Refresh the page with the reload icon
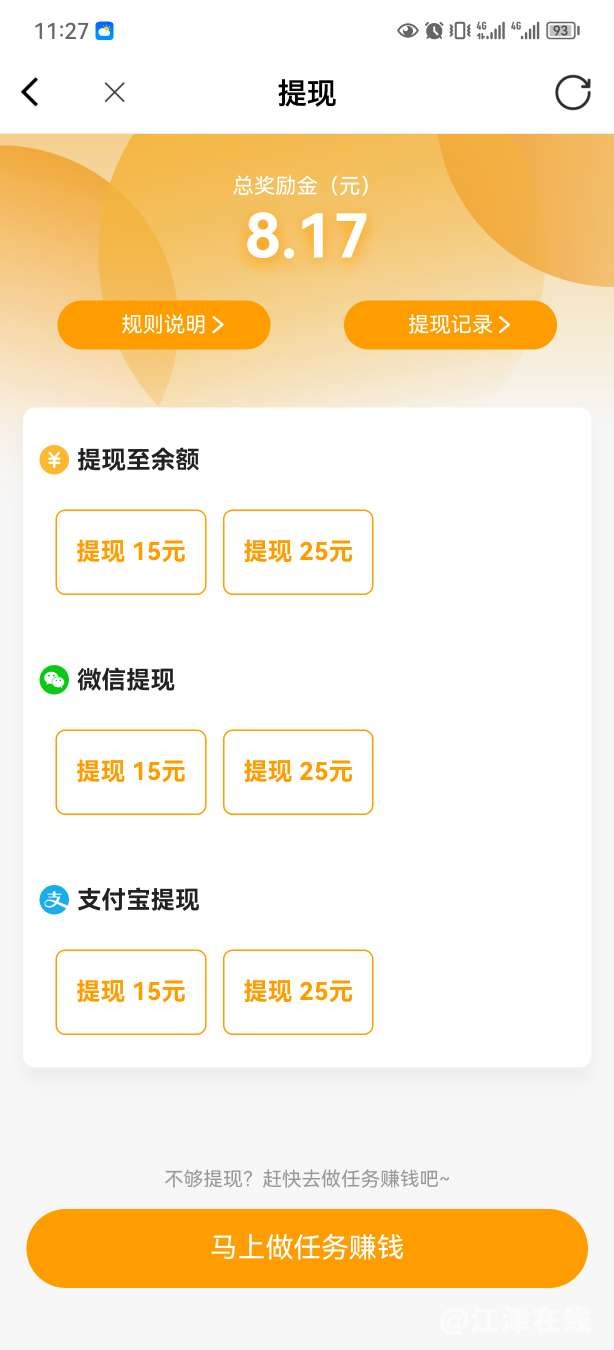The height and width of the screenshot is (1350, 614). tap(573, 93)
